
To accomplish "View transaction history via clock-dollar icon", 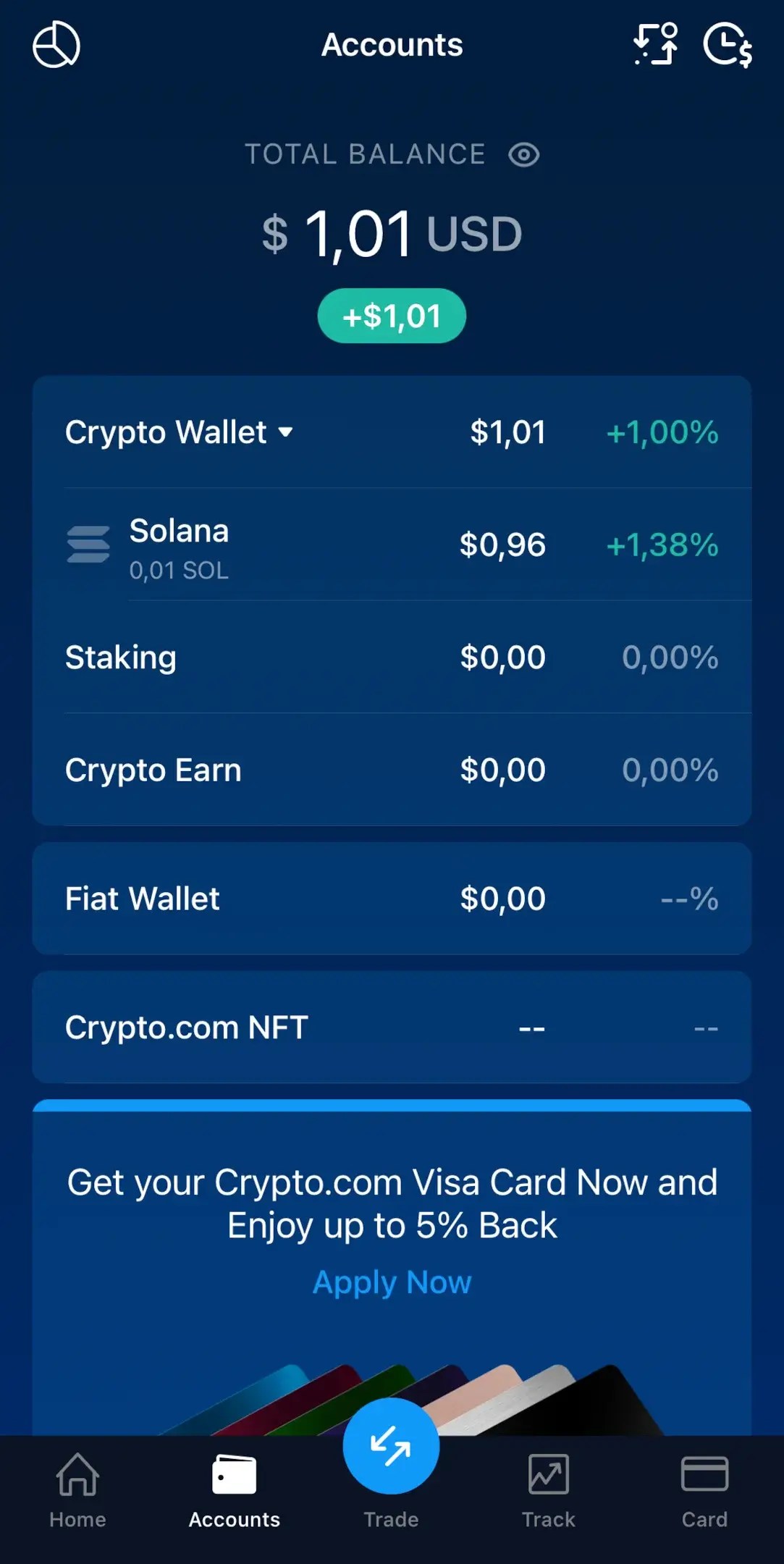I will [728, 45].
